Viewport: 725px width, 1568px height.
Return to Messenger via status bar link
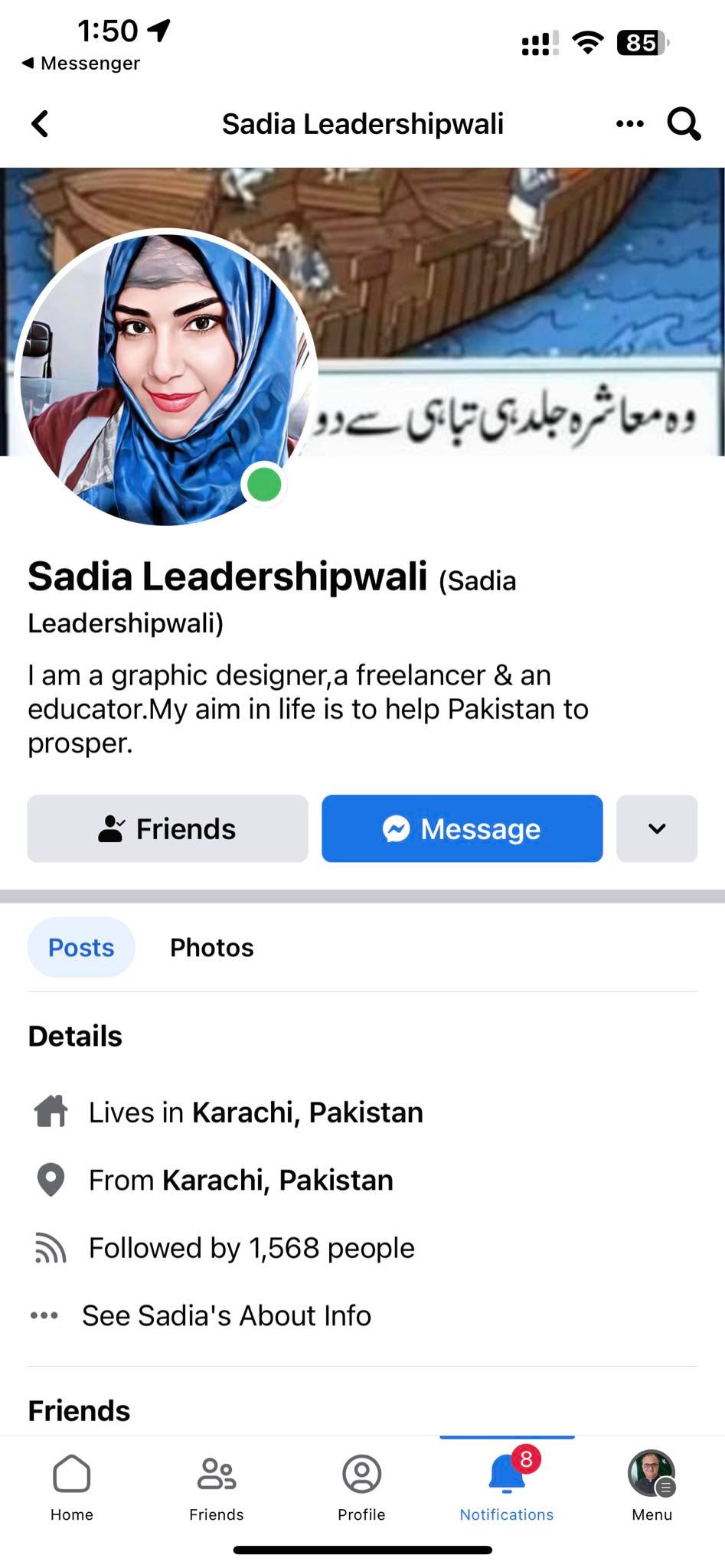(x=81, y=63)
